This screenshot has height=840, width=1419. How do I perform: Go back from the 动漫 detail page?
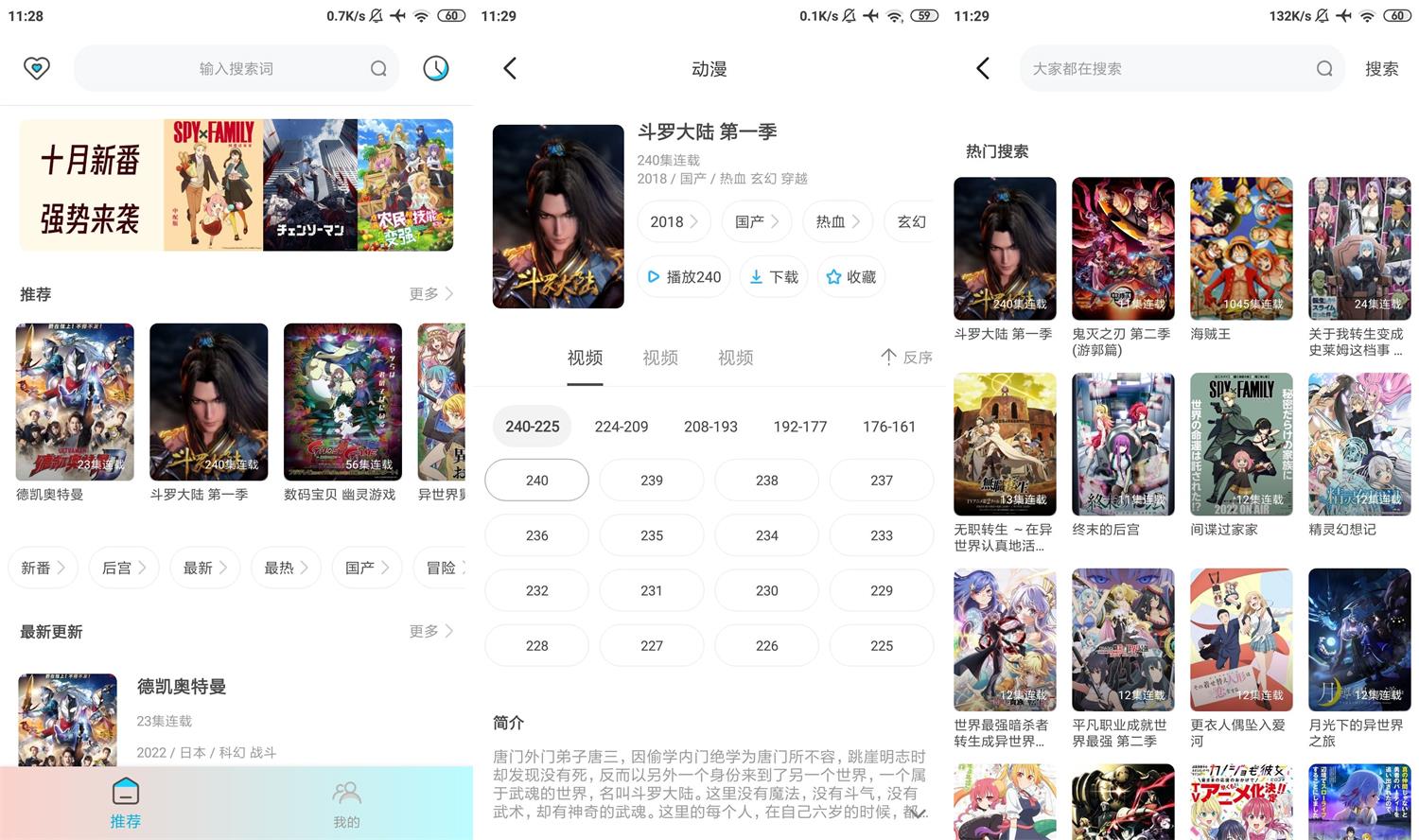510,68
